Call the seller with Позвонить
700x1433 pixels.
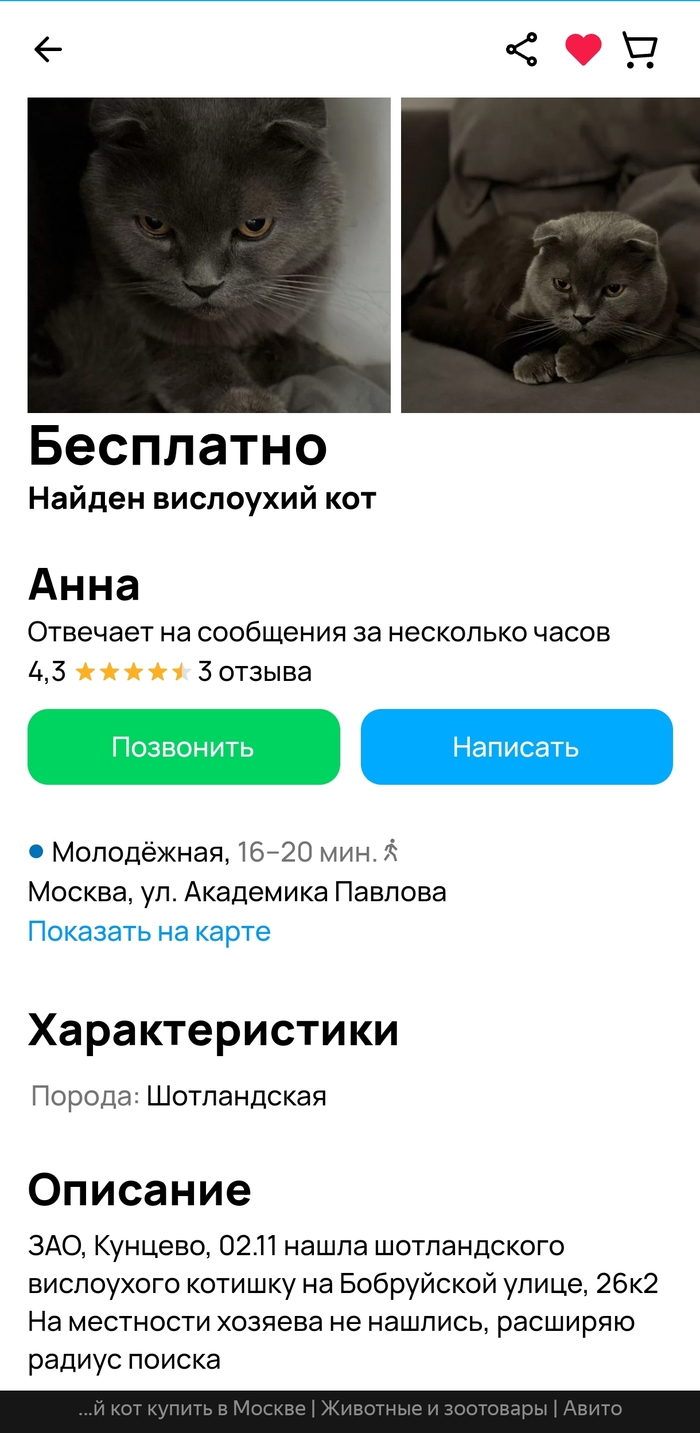pyautogui.click(x=183, y=747)
